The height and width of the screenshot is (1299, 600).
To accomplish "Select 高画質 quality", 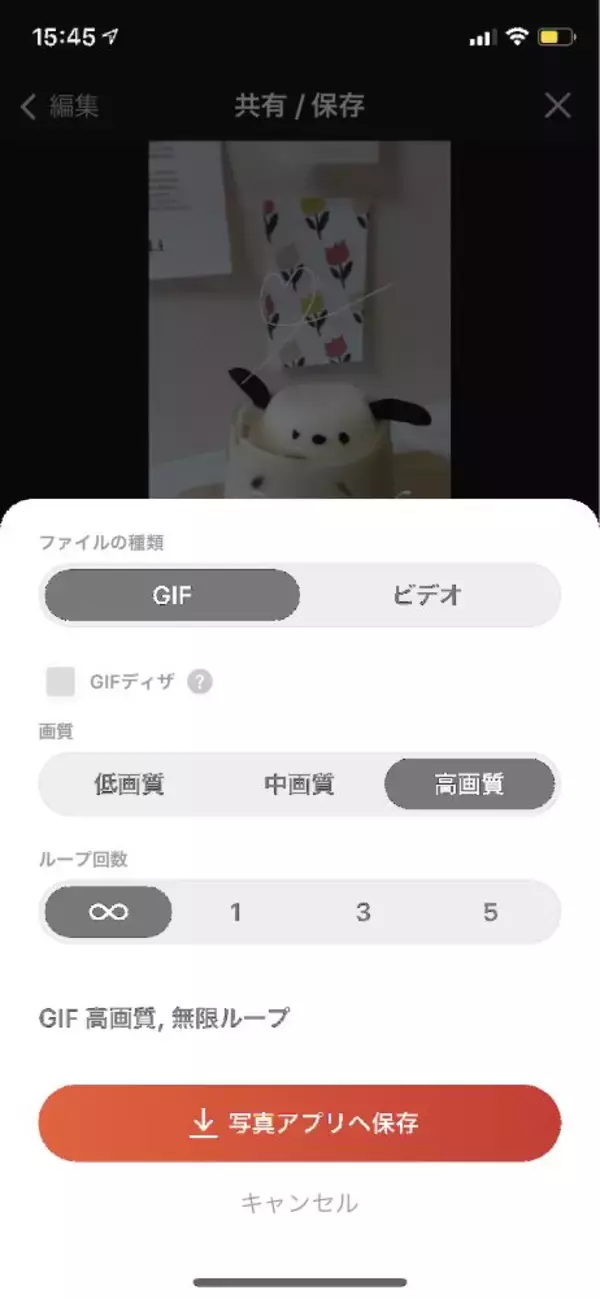I will point(469,784).
